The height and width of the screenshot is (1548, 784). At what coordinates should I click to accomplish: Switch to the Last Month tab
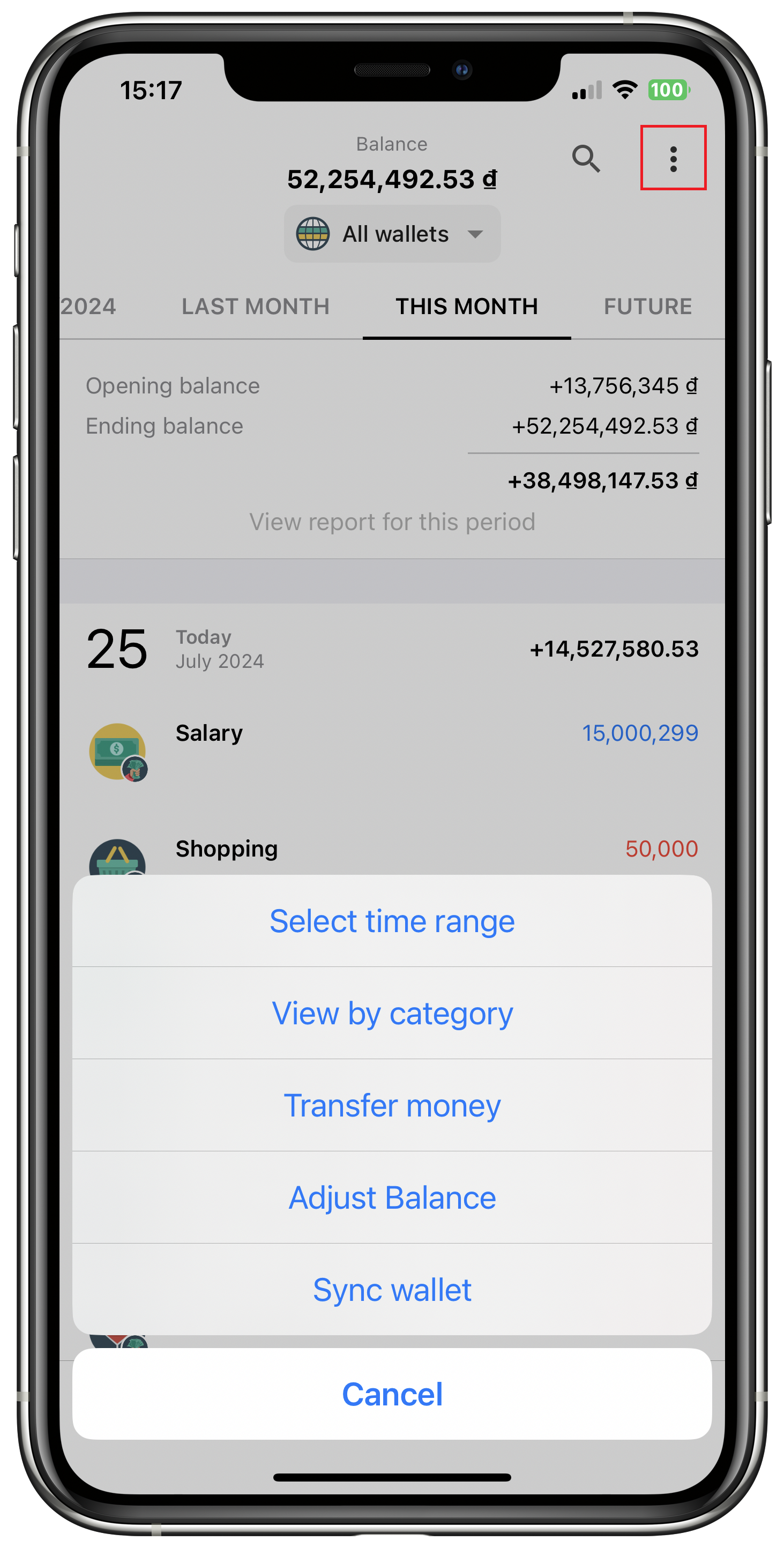[255, 307]
